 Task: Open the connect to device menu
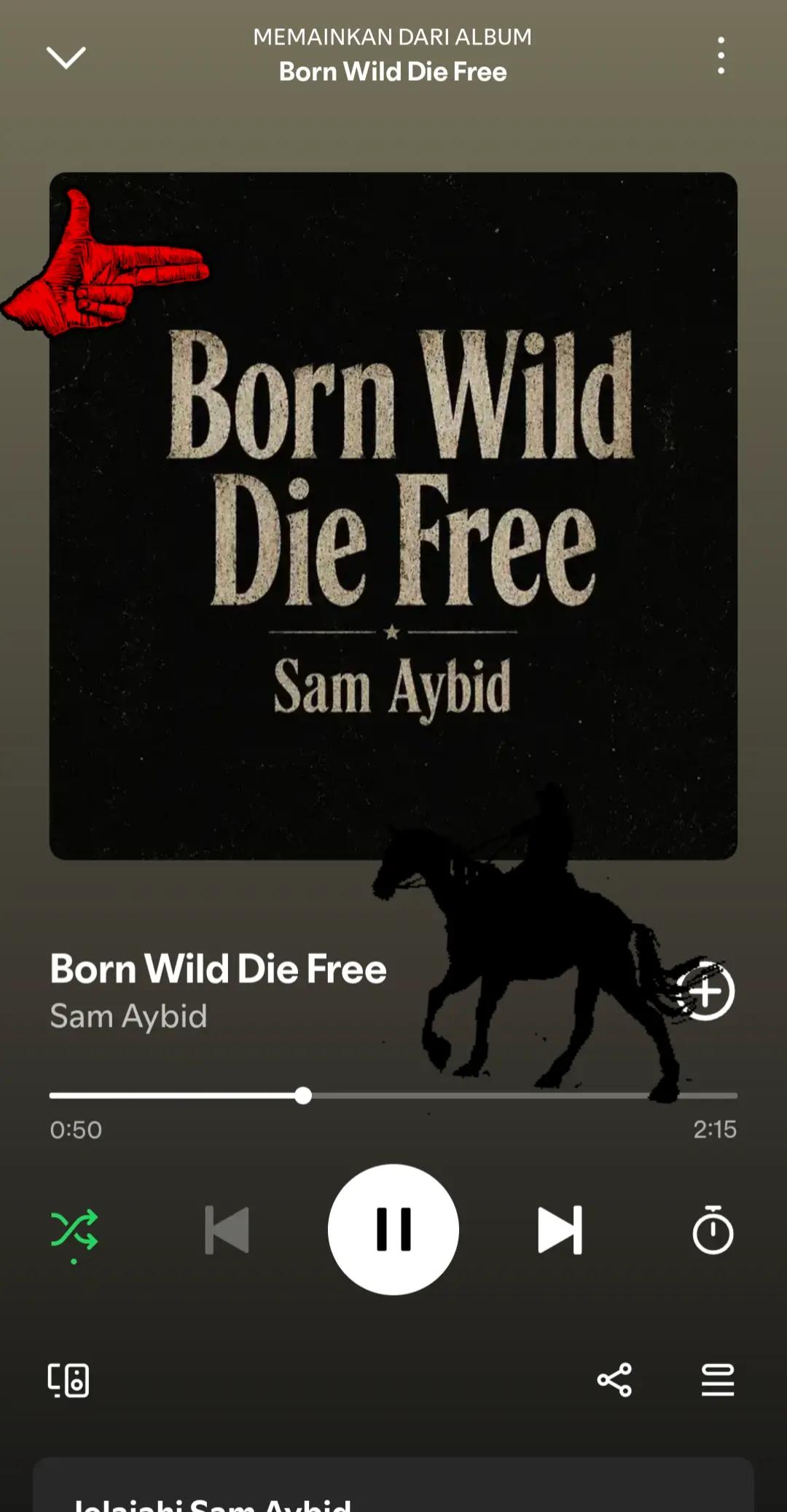coord(68,1380)
